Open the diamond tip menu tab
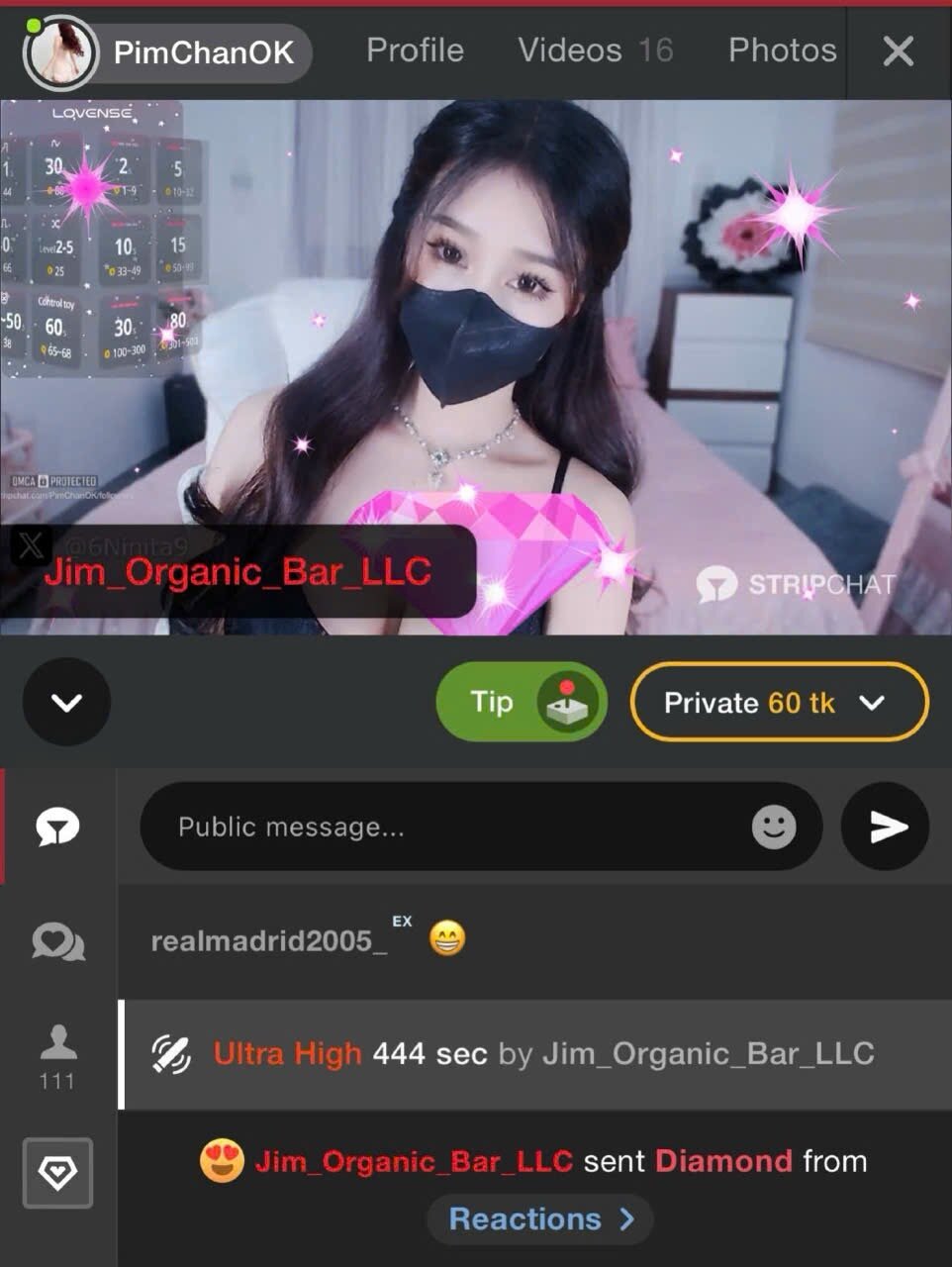The image size is (952, 1267). (x=58, y=1173)
